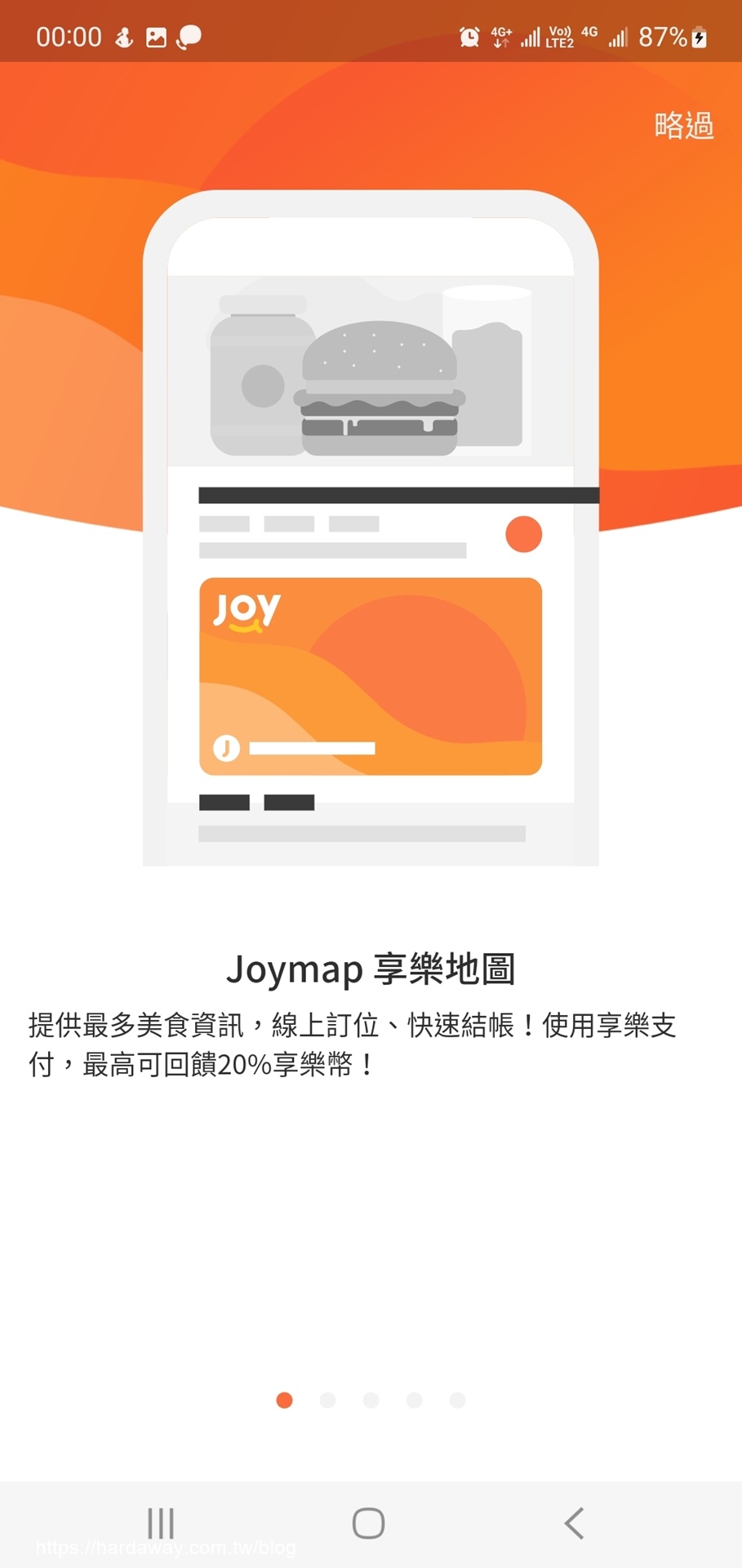This screenshot has width=742, height=1568.
Task: Jump to the second onboarding page dot
Action: coord(328,1401)
